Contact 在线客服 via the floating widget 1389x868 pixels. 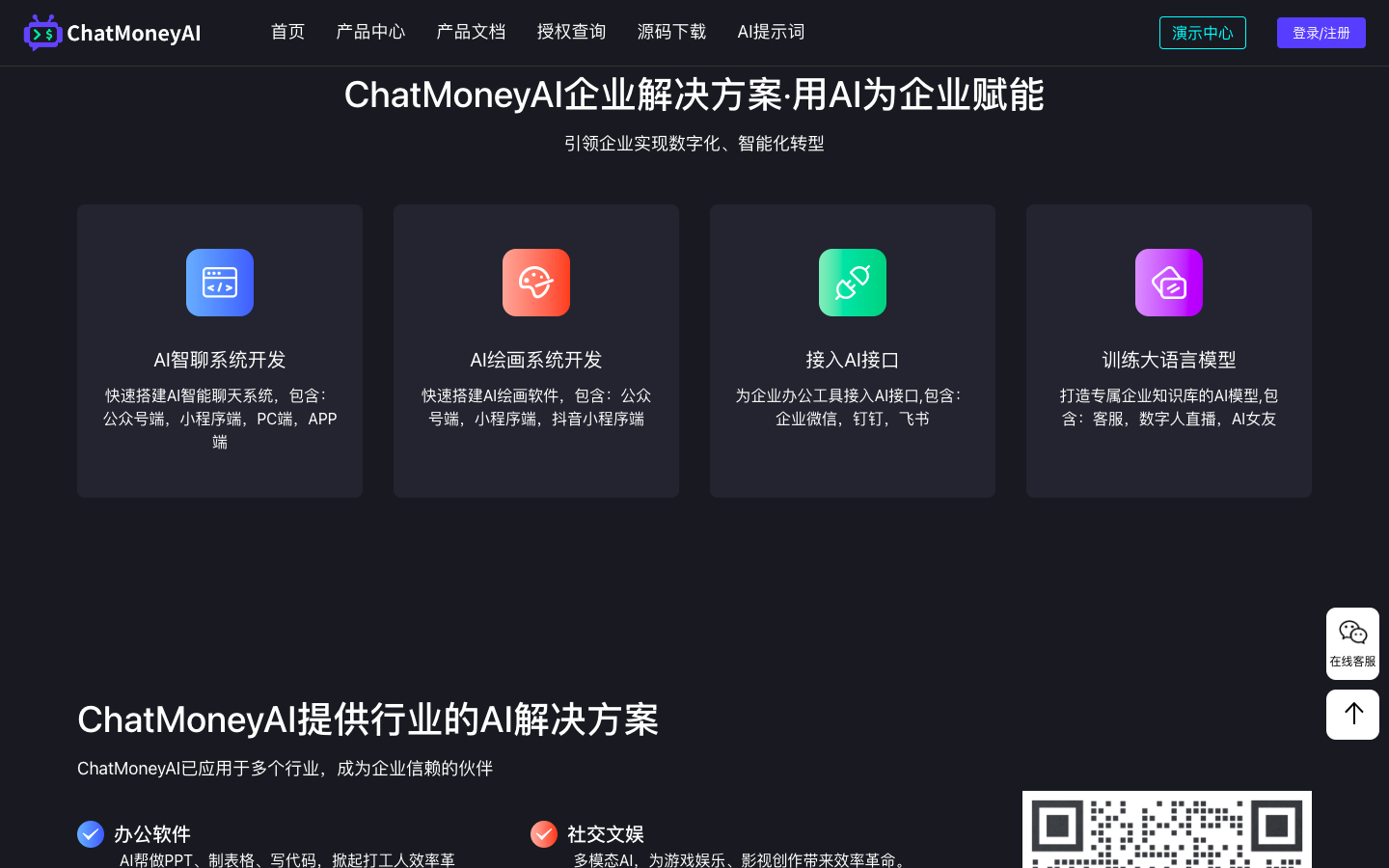coord(1352,643)
